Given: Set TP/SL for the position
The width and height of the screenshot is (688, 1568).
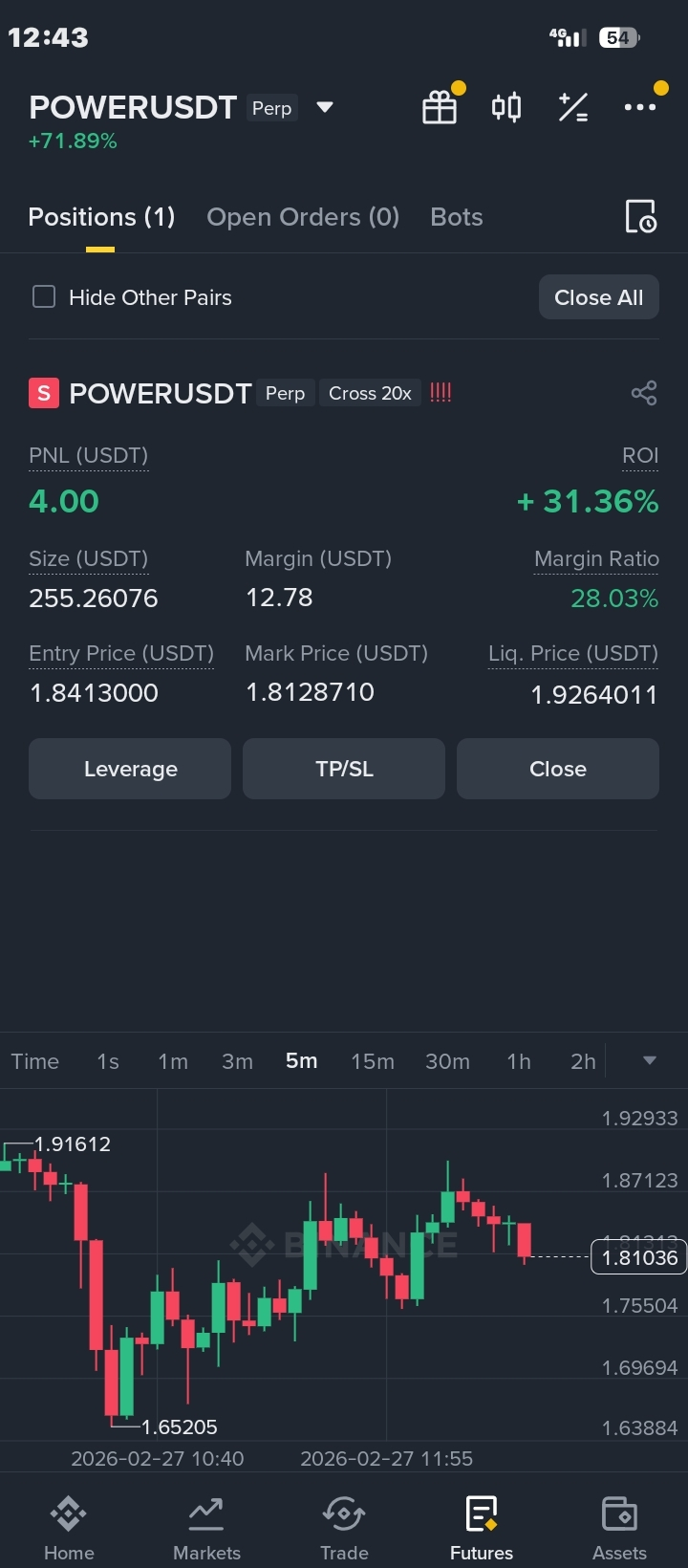Looking at the screenshot, I should click(344, 769).
